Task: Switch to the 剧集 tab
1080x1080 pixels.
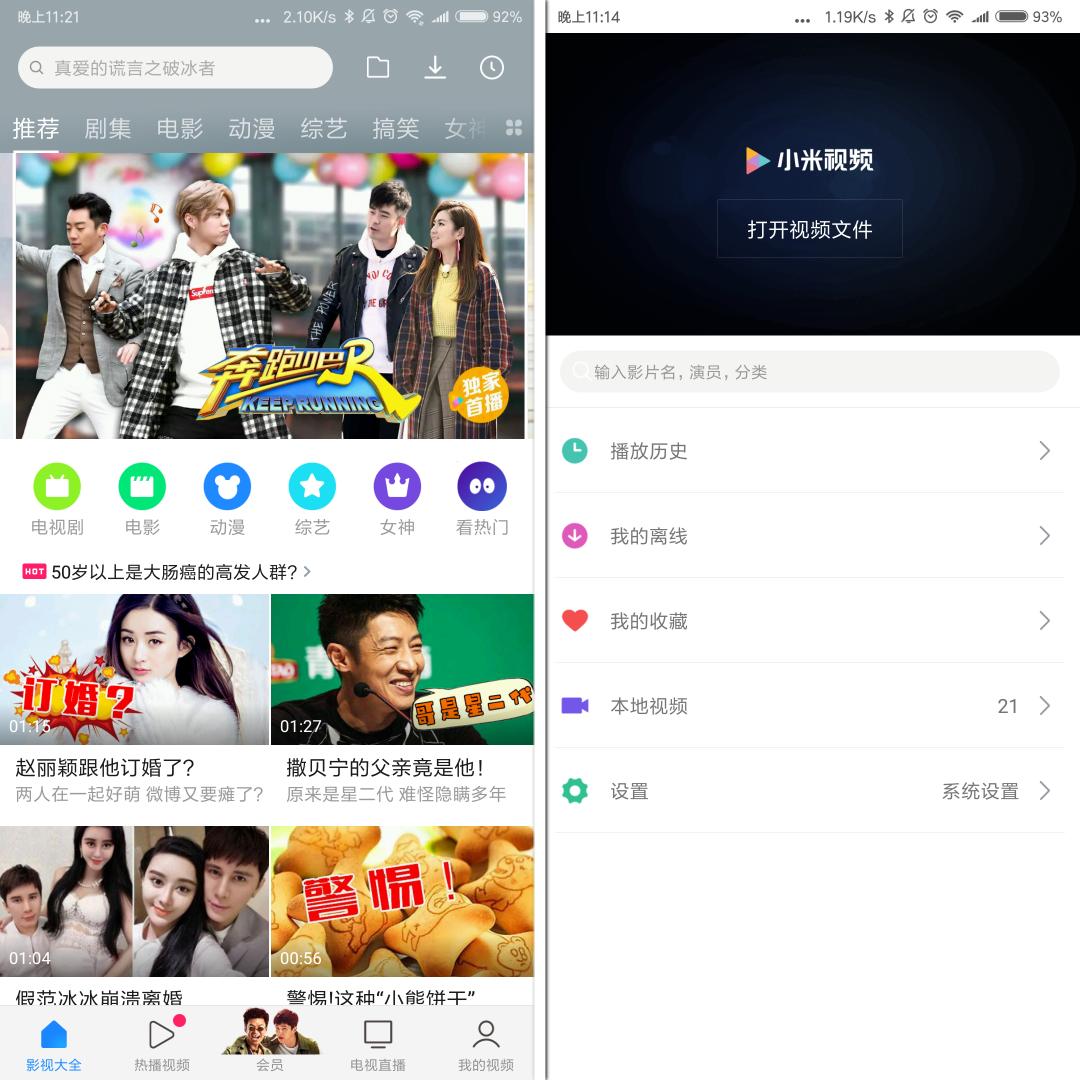Action: (108, 129)
